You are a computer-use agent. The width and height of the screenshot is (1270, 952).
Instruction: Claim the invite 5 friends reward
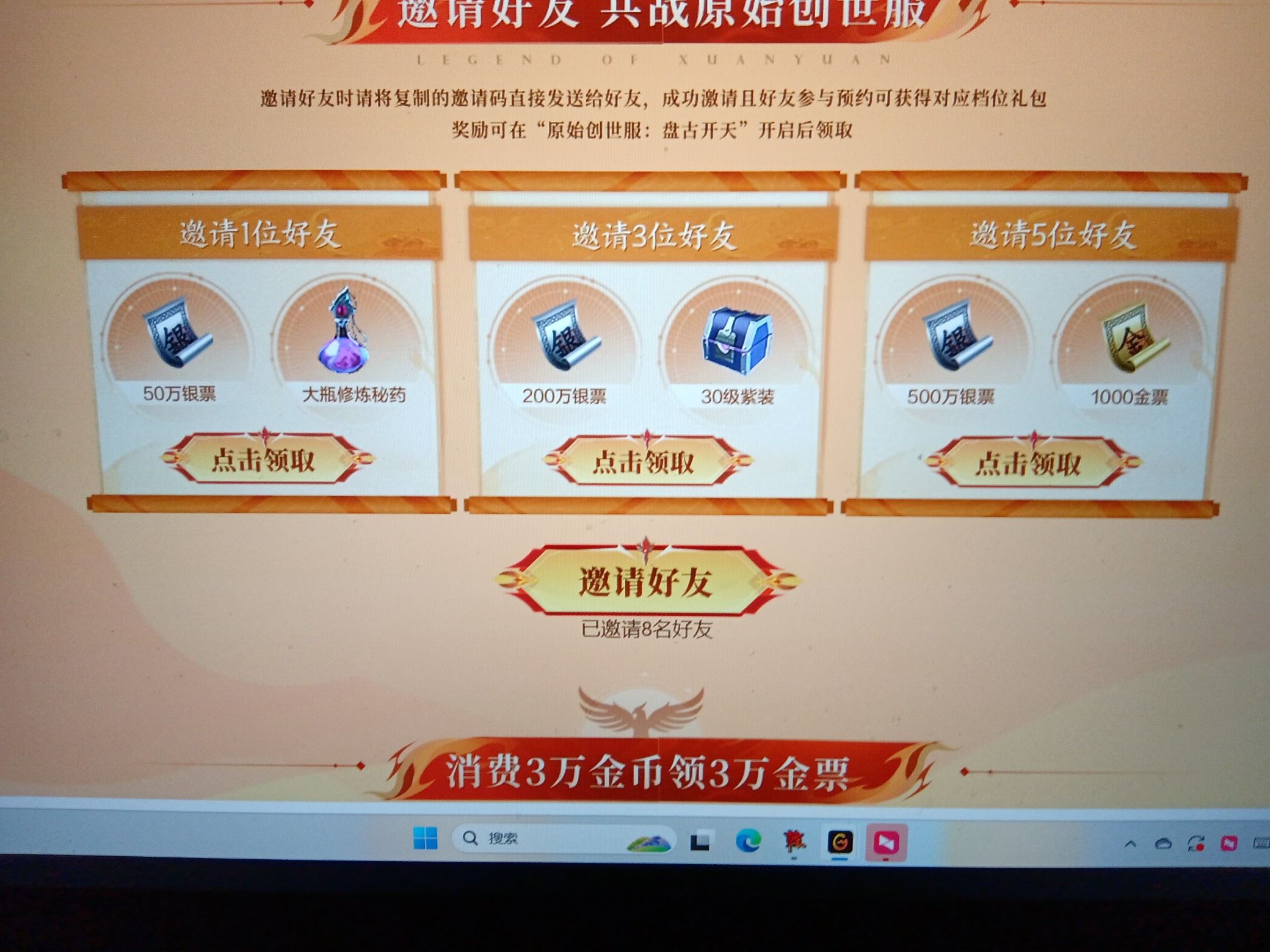pos(1029,464)
